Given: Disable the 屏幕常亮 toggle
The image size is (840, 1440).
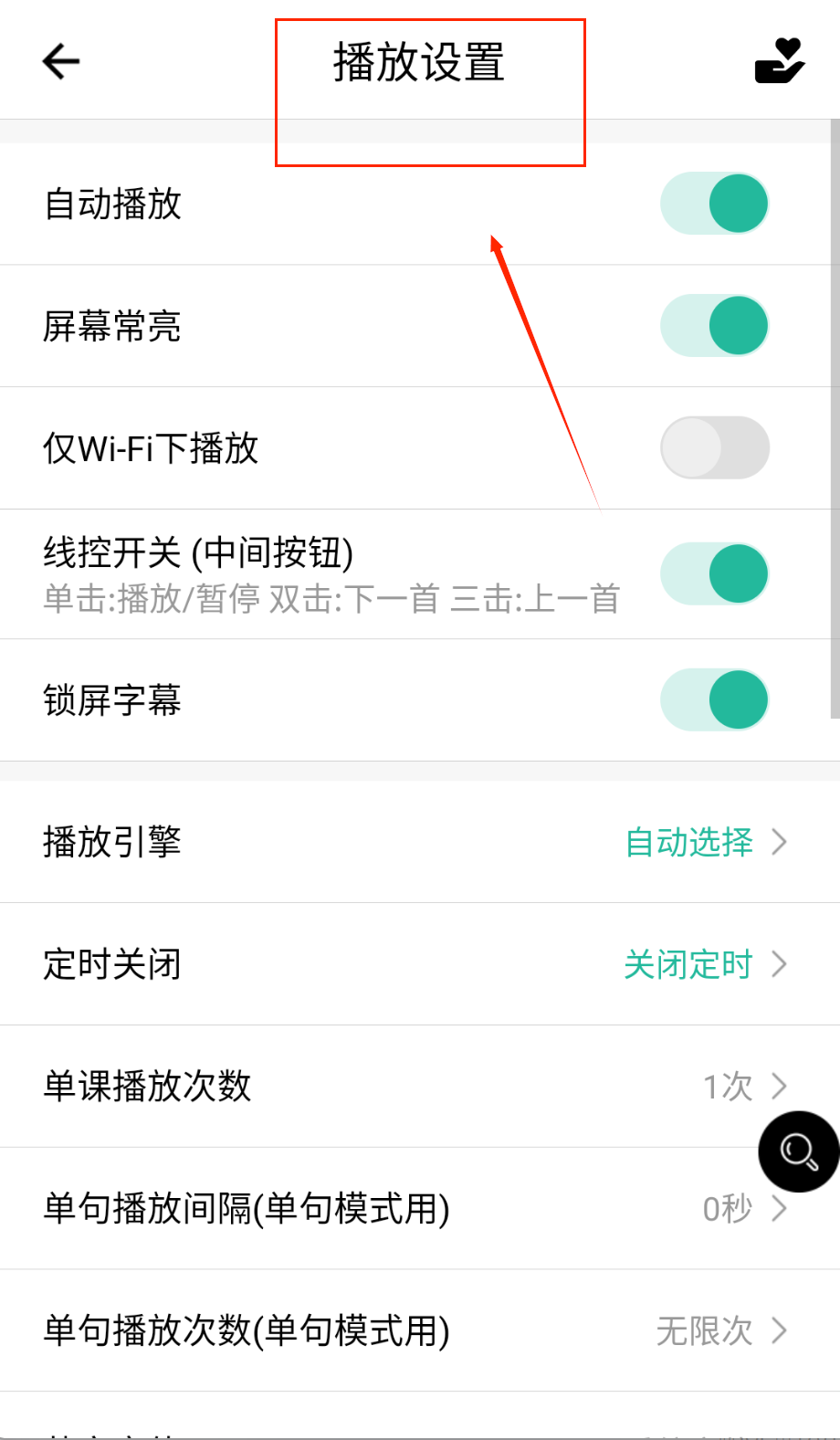Looking at the screenshot, I should pyautogui.click(x=715, y=326).
